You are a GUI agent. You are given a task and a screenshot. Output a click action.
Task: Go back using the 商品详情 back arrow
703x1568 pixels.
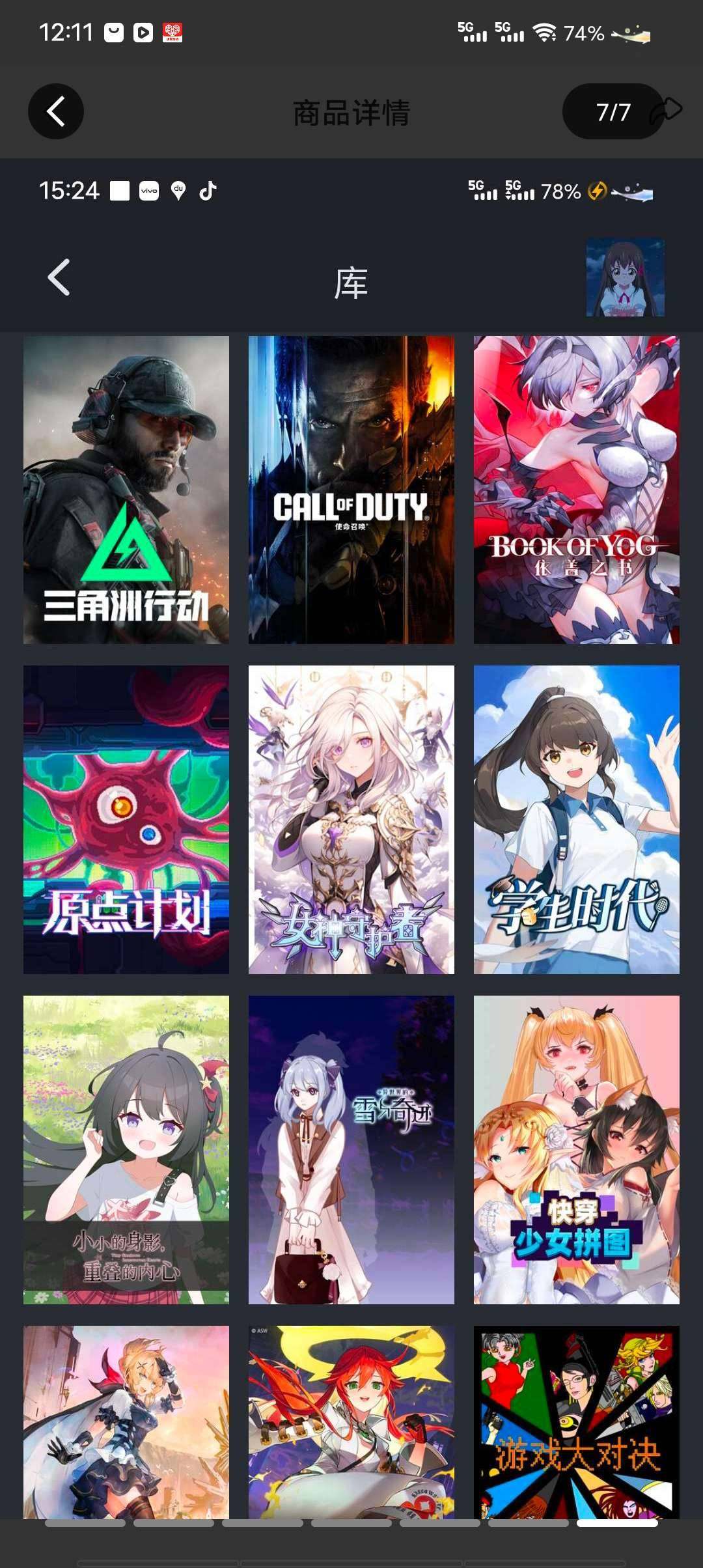[x=56, y=111]
